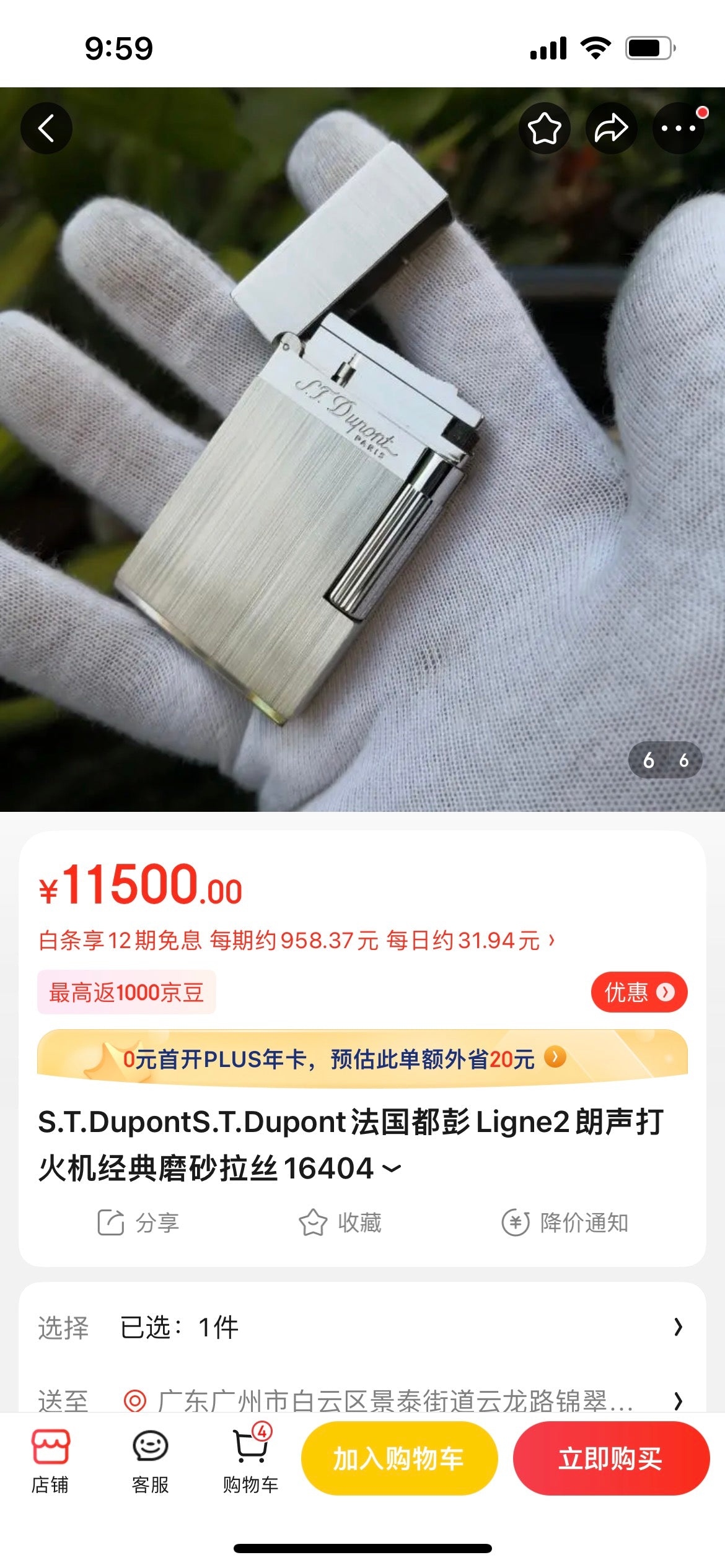Open the PLUS年卡 savings banner
This screenshot has width=725, height=1568.
coord(362,1058)
